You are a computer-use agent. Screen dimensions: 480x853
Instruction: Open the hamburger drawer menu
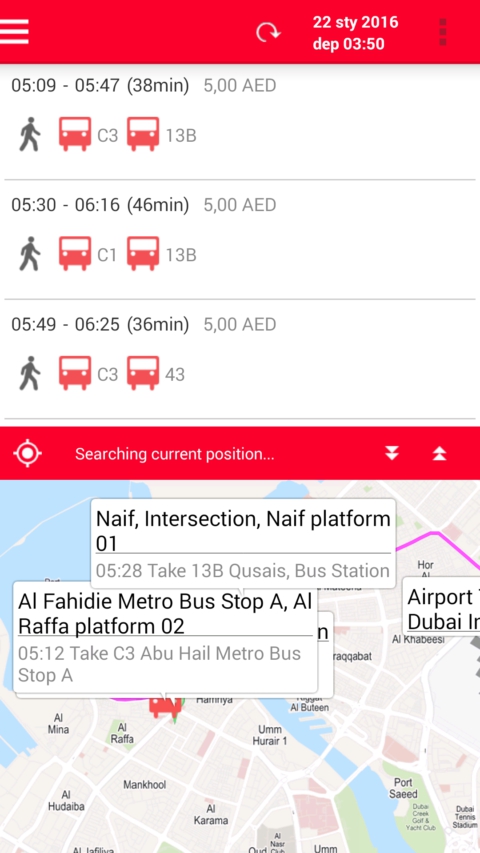14,32
